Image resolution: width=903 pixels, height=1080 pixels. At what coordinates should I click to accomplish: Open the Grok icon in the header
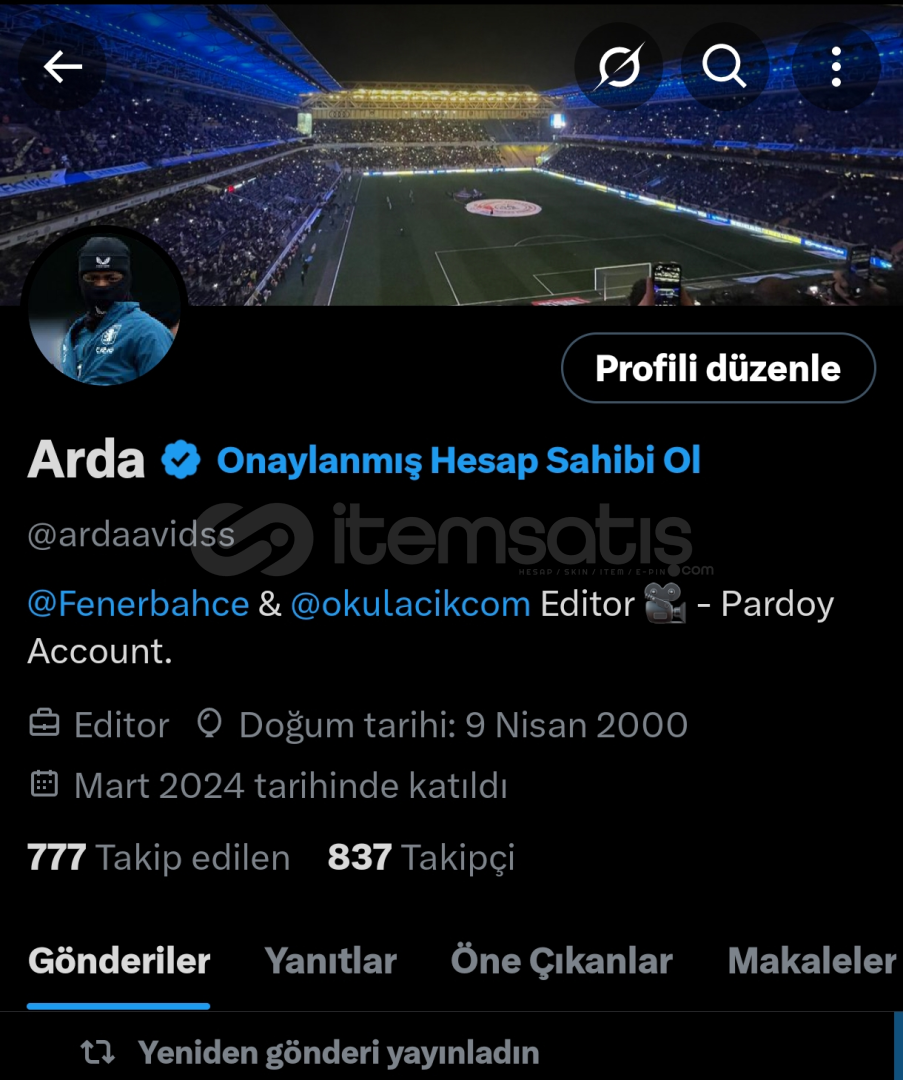coord(617,67)
